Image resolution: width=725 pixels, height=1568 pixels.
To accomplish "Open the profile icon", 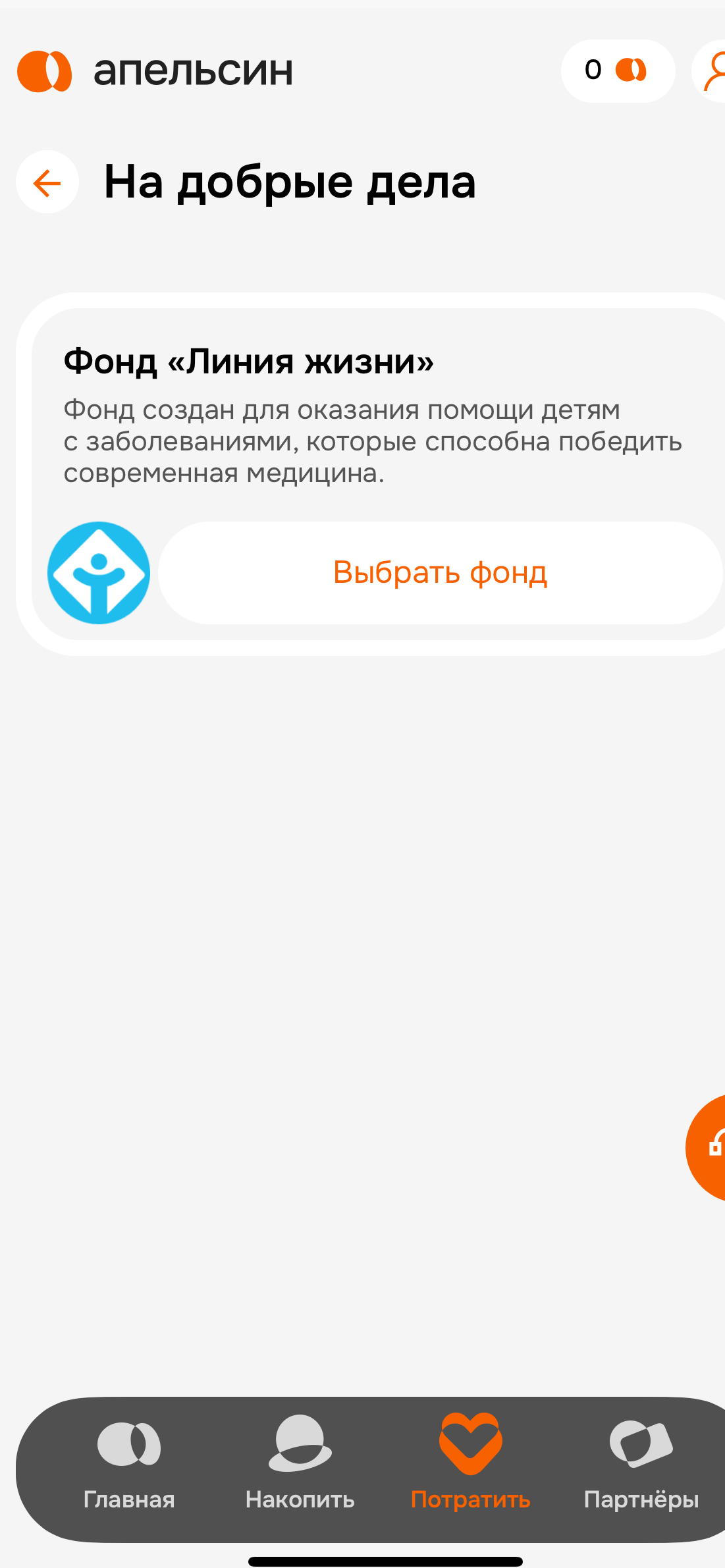I will point(709,71).
